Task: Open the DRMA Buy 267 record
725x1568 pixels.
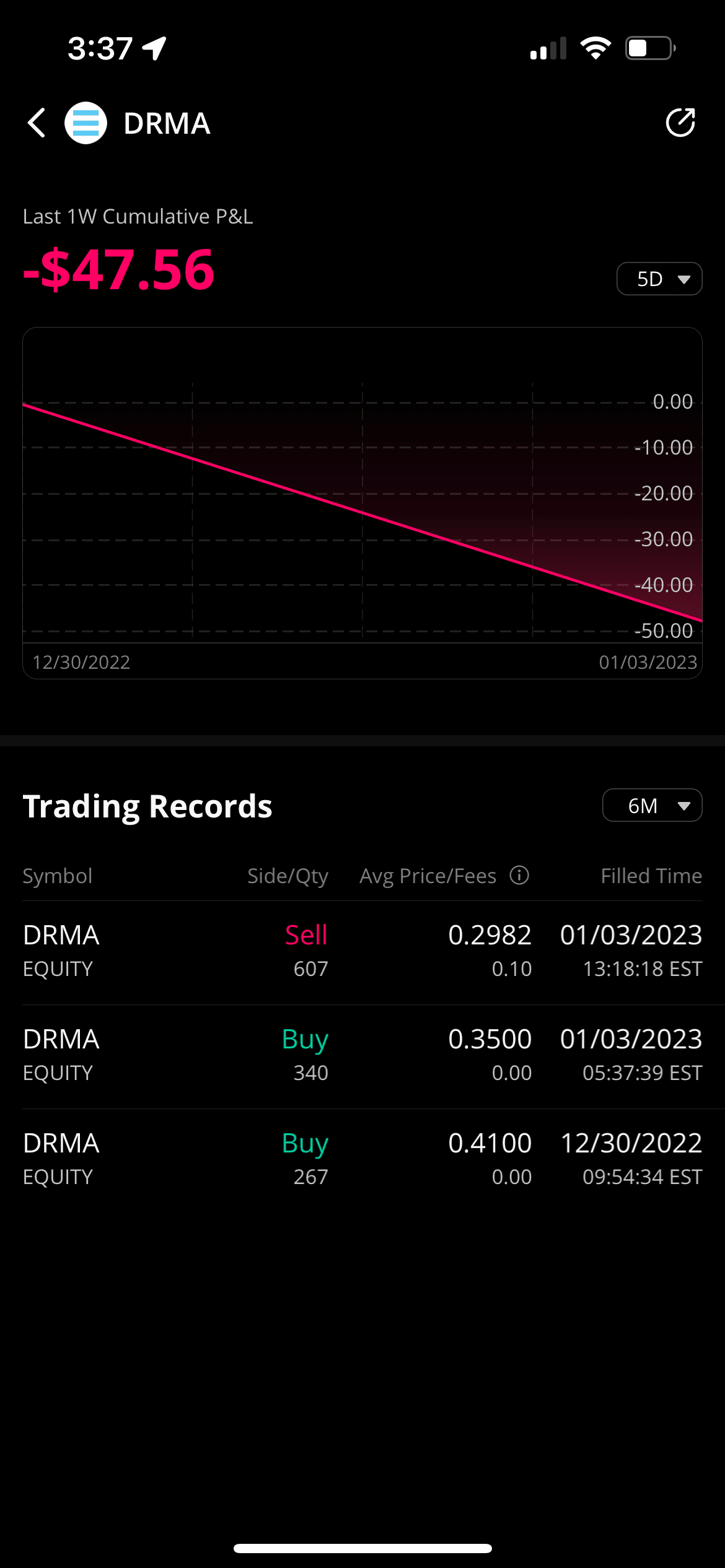Action: tap(362, 1160)
